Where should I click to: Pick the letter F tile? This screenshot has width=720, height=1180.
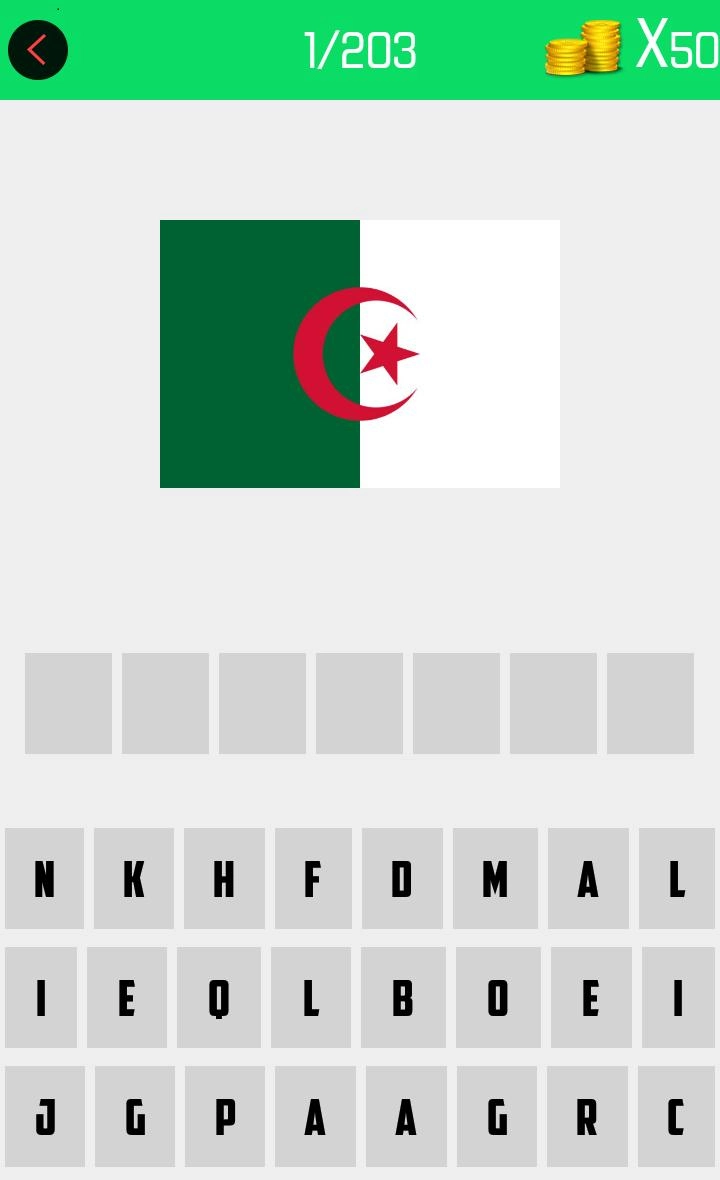pyautogui.click(x=313, y=878)
